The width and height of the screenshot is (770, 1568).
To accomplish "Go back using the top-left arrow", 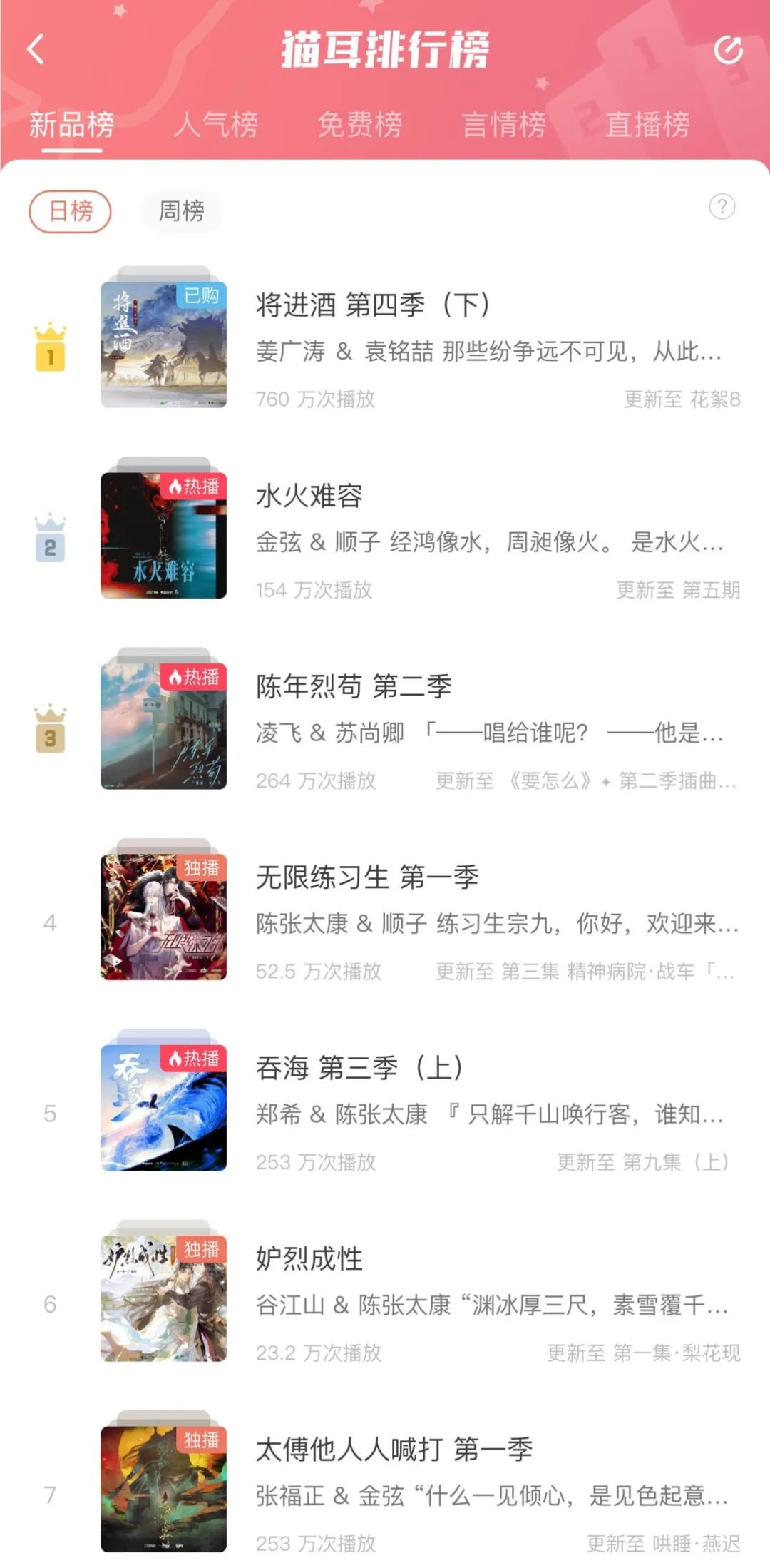I will pos(36,49).
